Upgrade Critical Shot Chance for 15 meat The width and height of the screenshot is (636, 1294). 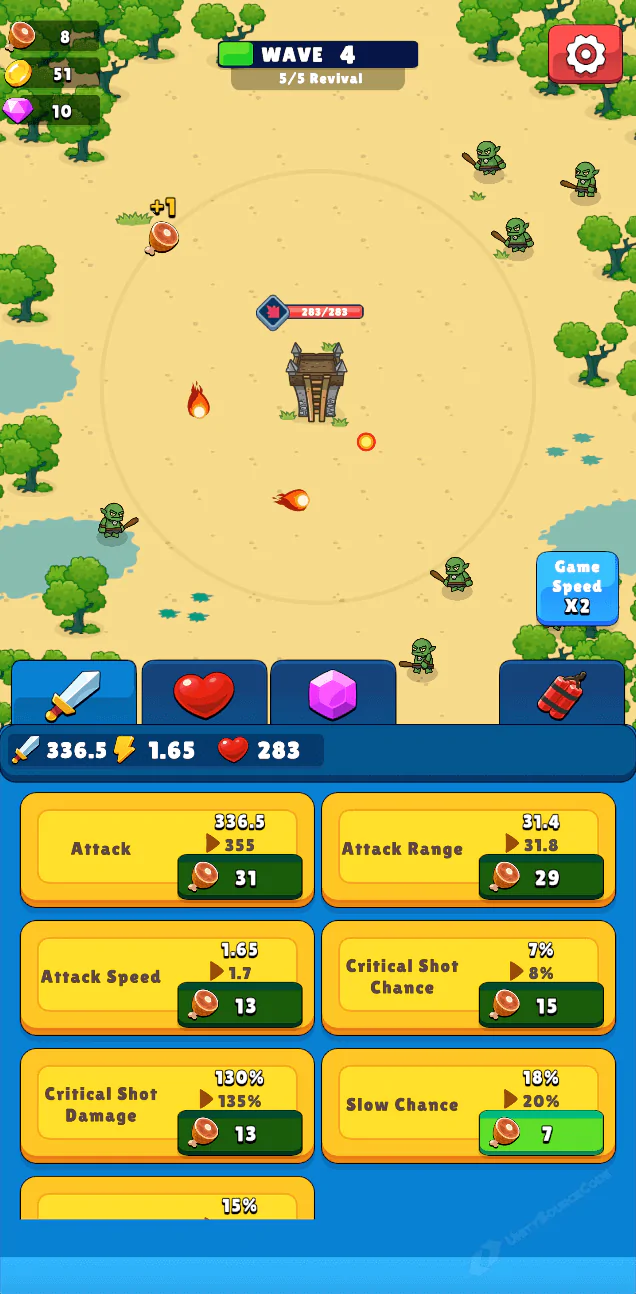pos(541,1006)
